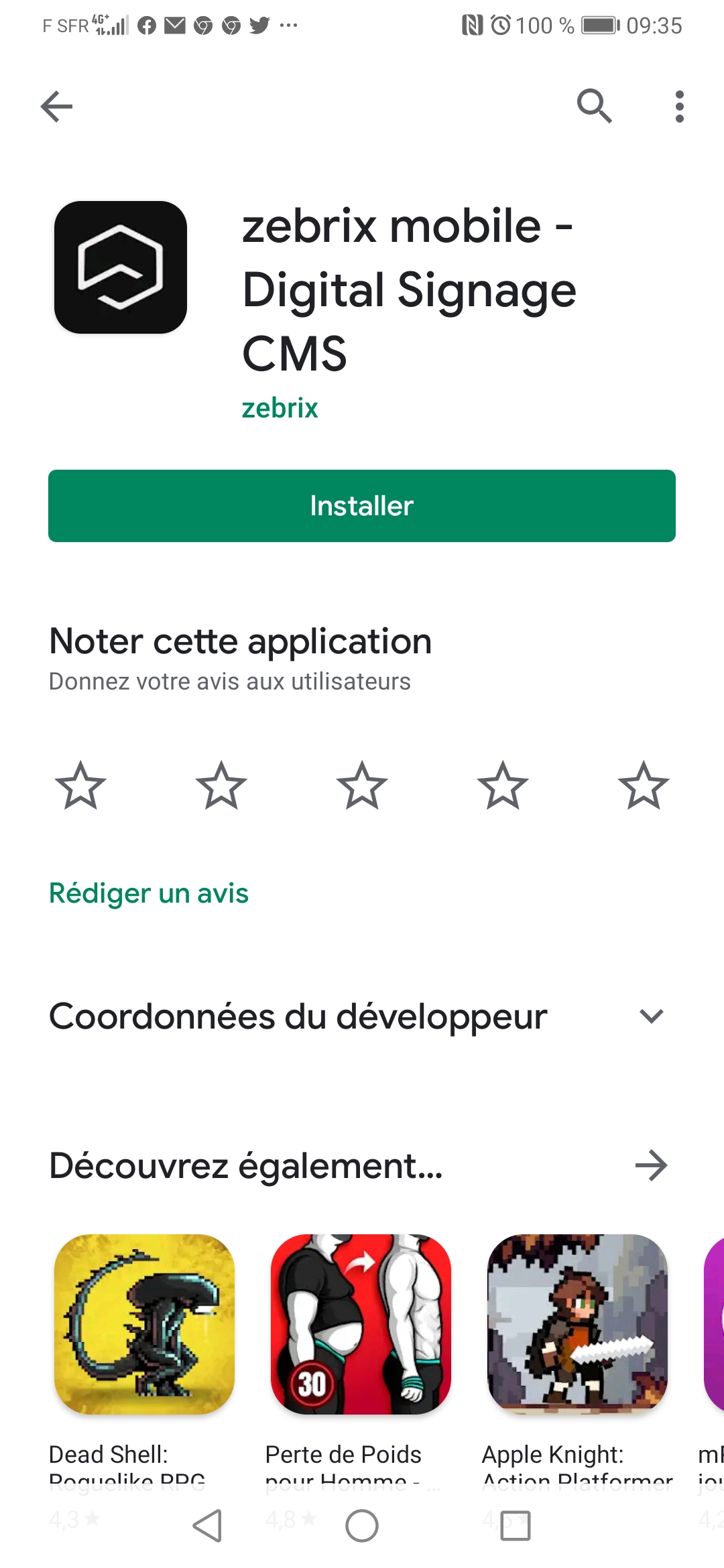Open Perte de Poids pour Homme app
Viewport: 724px width, 1568px height.
[361, 1324]
